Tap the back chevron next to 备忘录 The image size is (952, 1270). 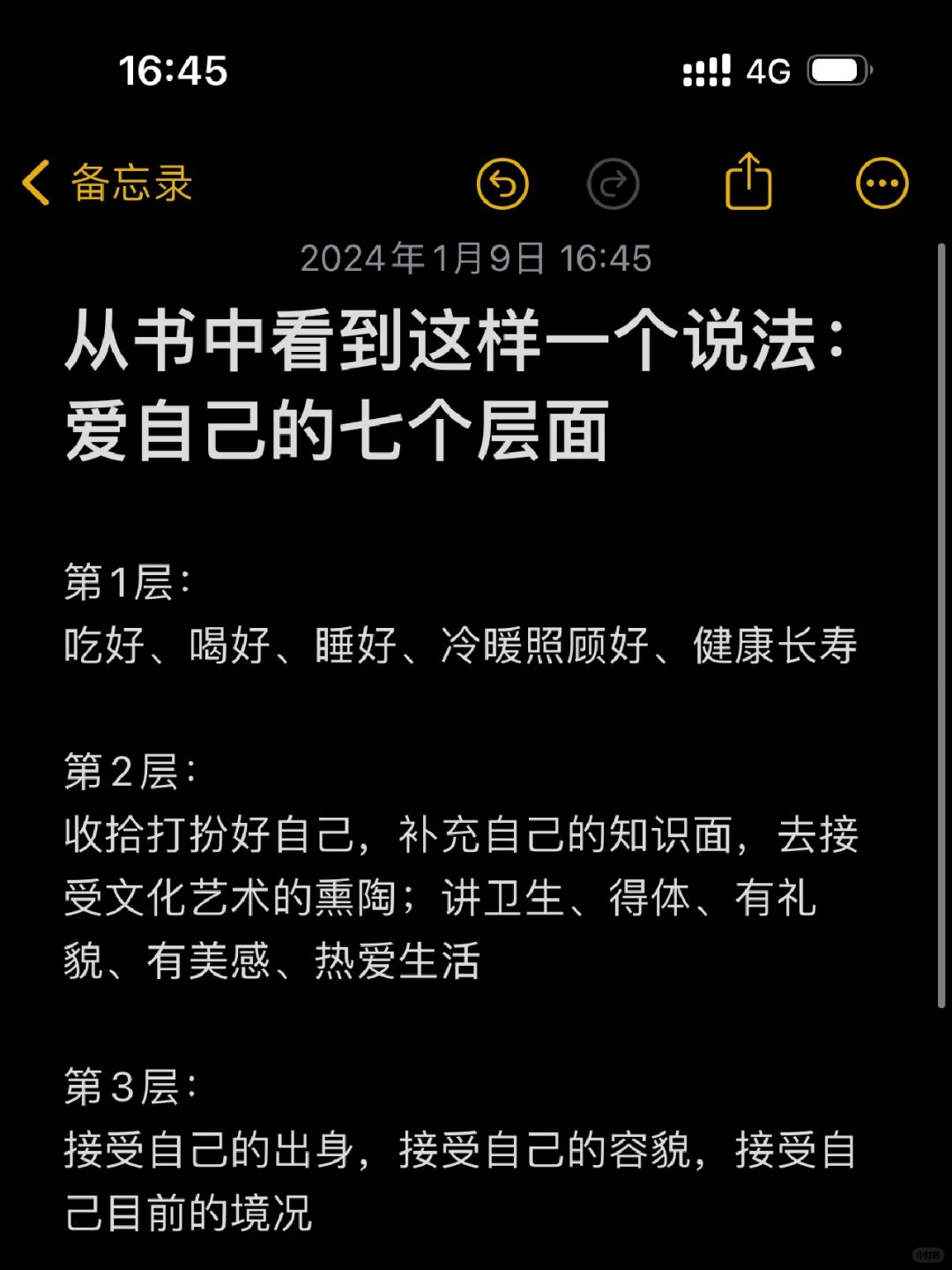[x=35, y=183]
